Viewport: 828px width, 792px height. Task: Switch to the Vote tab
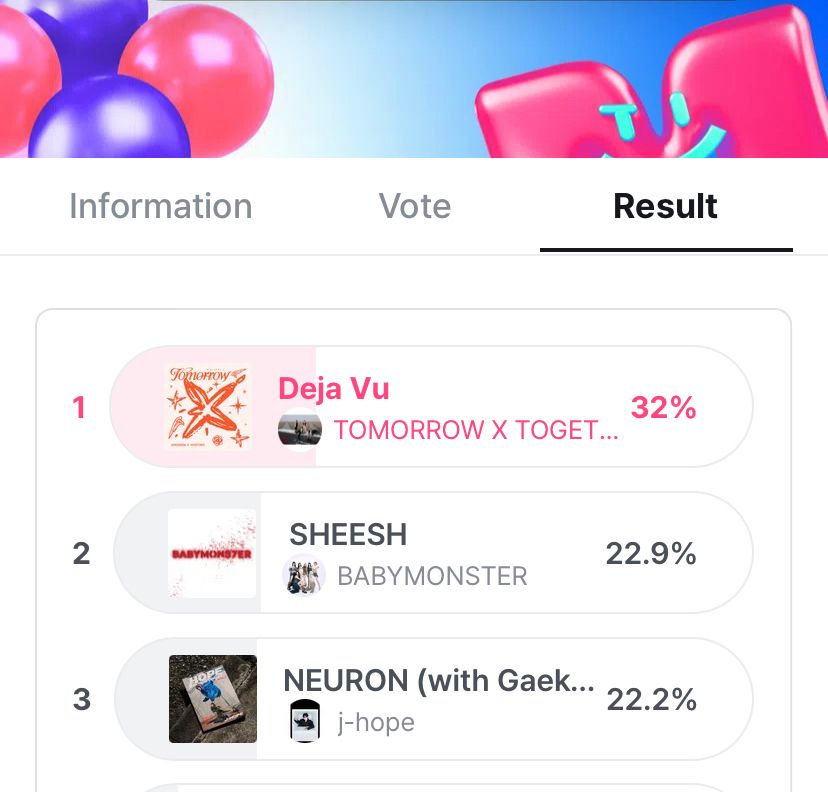[x=415, y=206]
